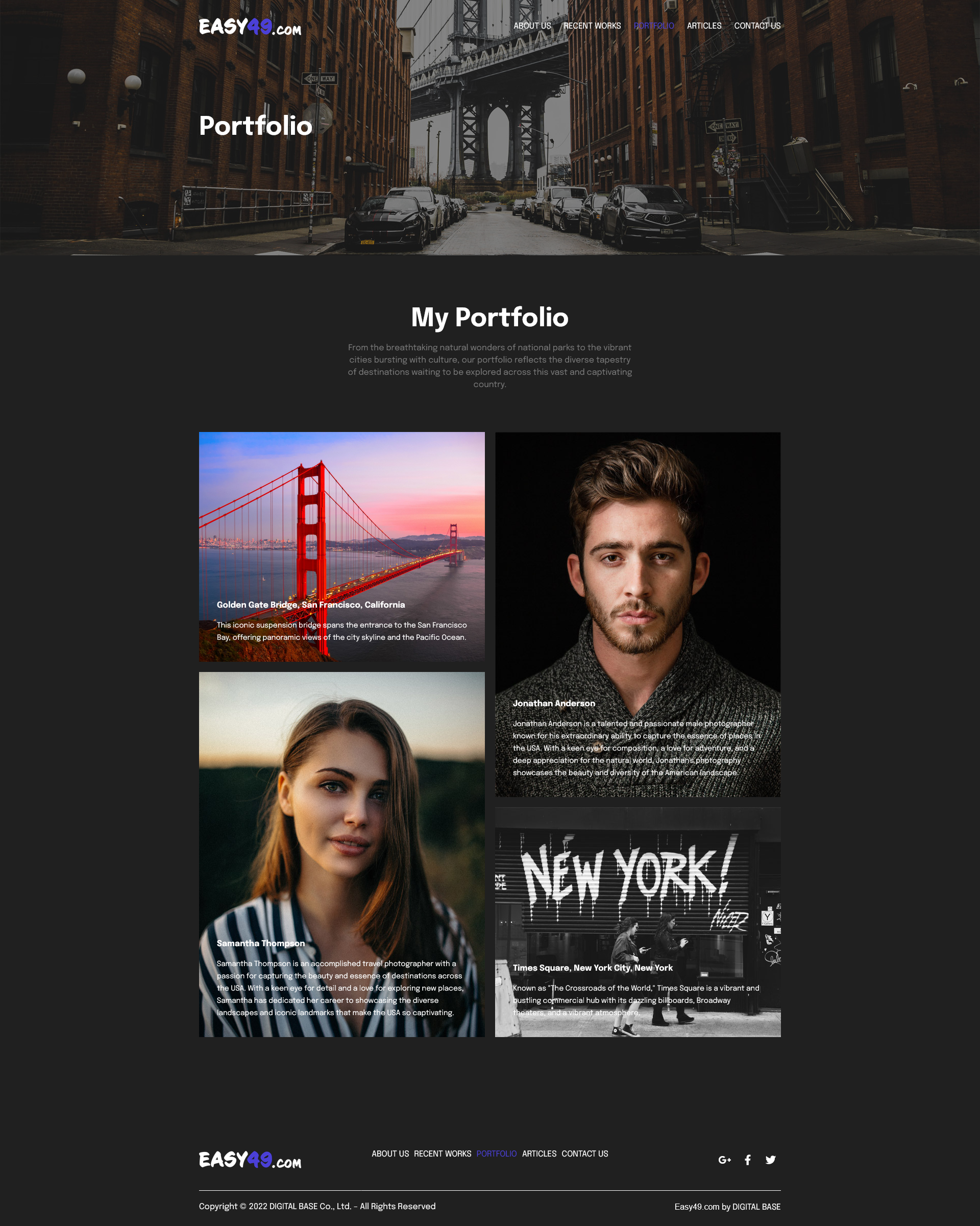Open About Us in the footer menu
980x1226 pixels.
coord(390,1154)
